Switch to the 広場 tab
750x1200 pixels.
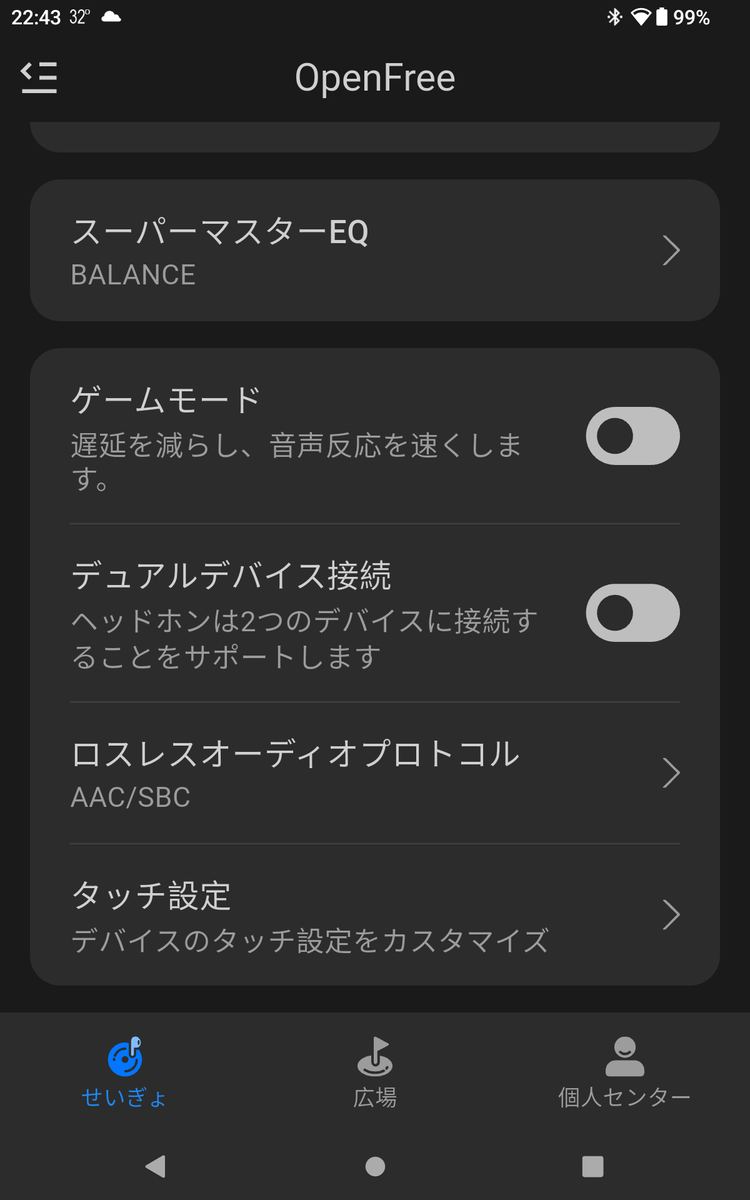coord(375,1072)
